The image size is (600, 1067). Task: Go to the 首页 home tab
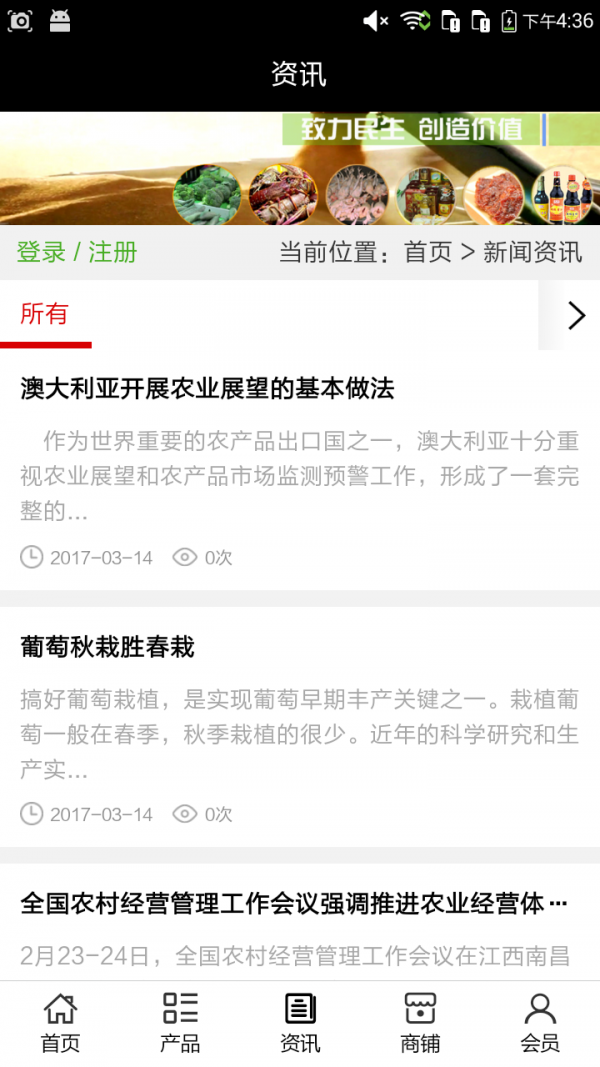coord(60,1023)
